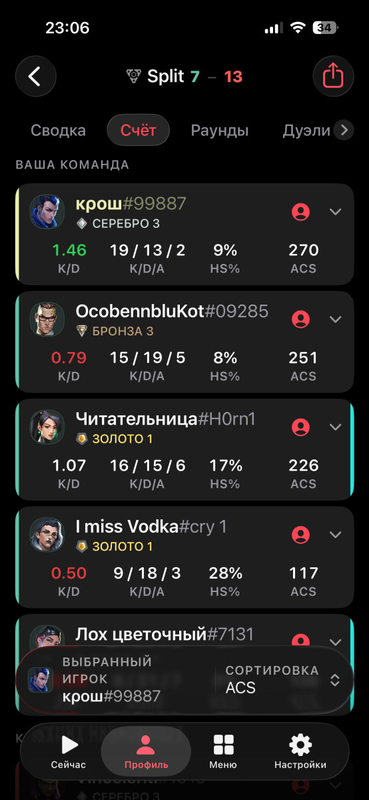Image resolution: width=369 pixels, height=800 pixels.
Task: Open profile icon for Читательница
Action: 301,427
